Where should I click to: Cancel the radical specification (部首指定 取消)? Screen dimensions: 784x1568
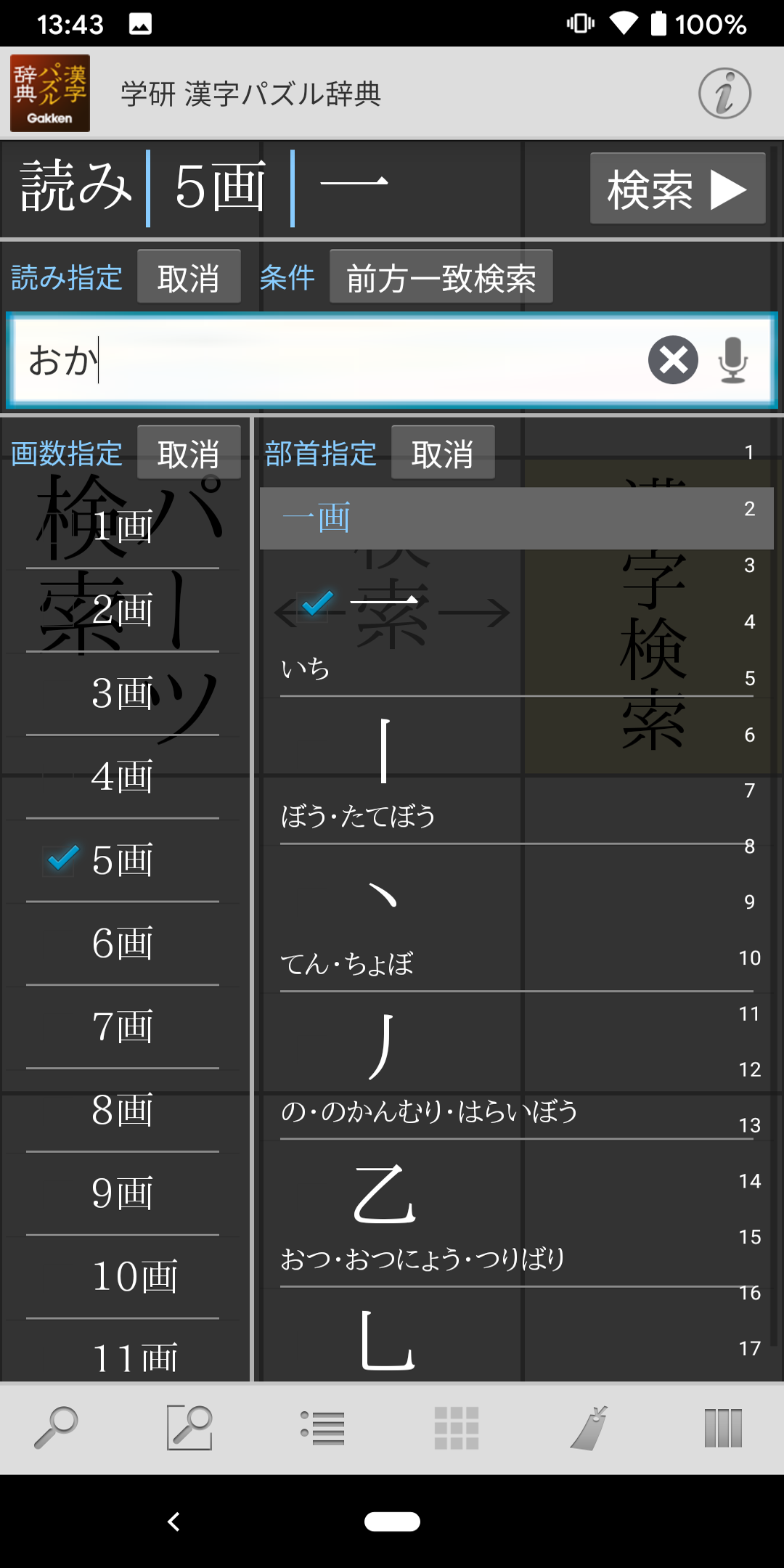click(x=443, y=453)
